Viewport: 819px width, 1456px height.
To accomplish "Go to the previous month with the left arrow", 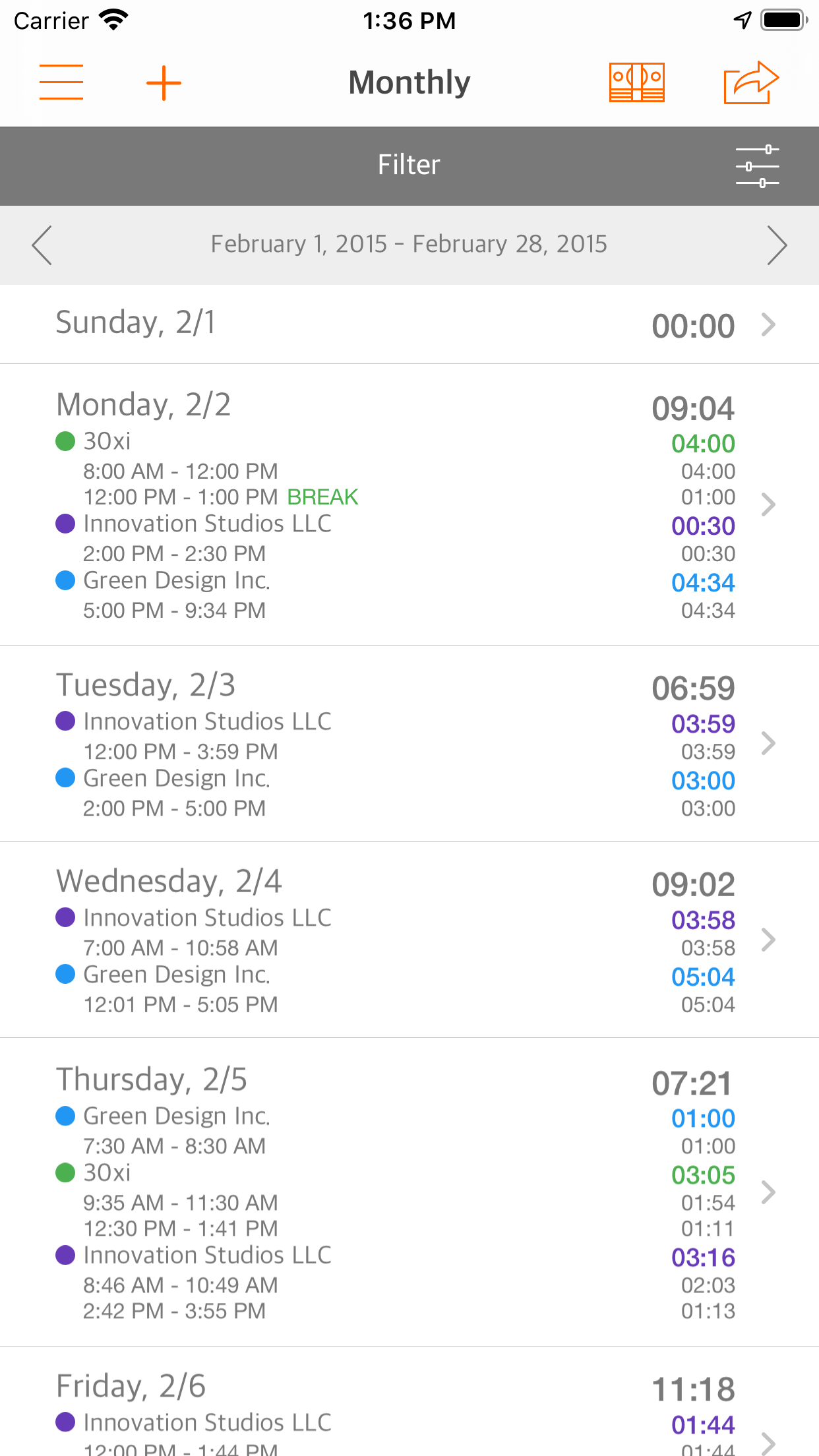I will pos(41,245).
